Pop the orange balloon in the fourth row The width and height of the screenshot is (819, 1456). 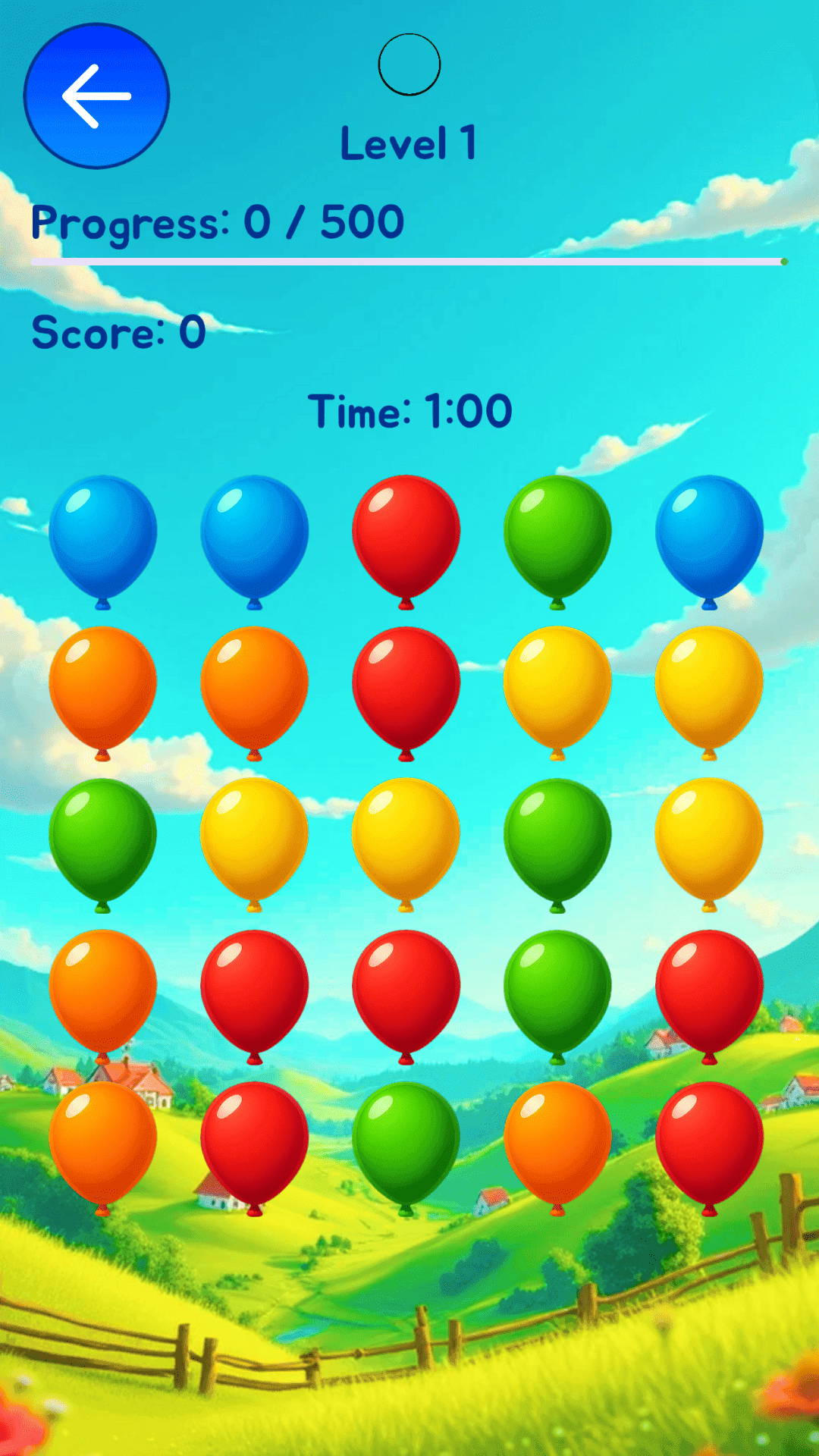pos(102,990)
